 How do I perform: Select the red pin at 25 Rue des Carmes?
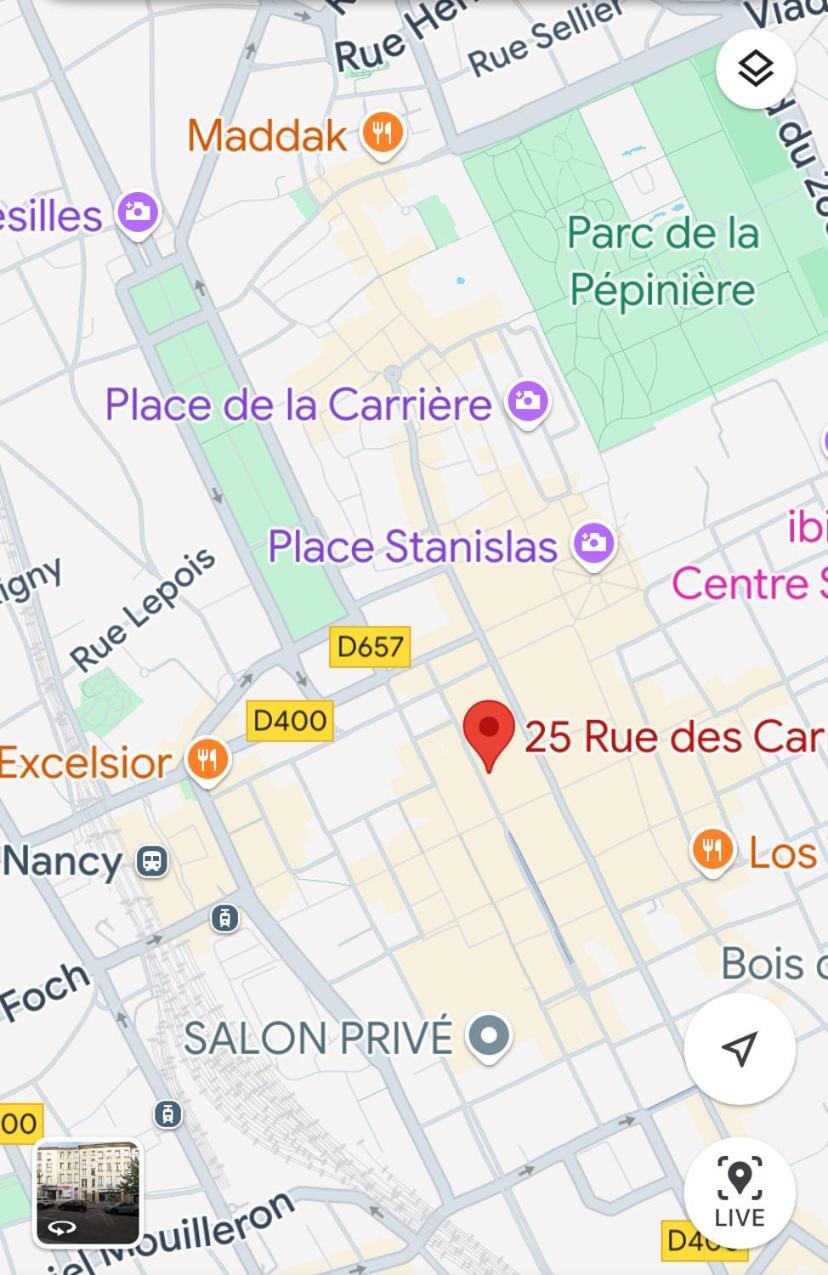(489, 733)
